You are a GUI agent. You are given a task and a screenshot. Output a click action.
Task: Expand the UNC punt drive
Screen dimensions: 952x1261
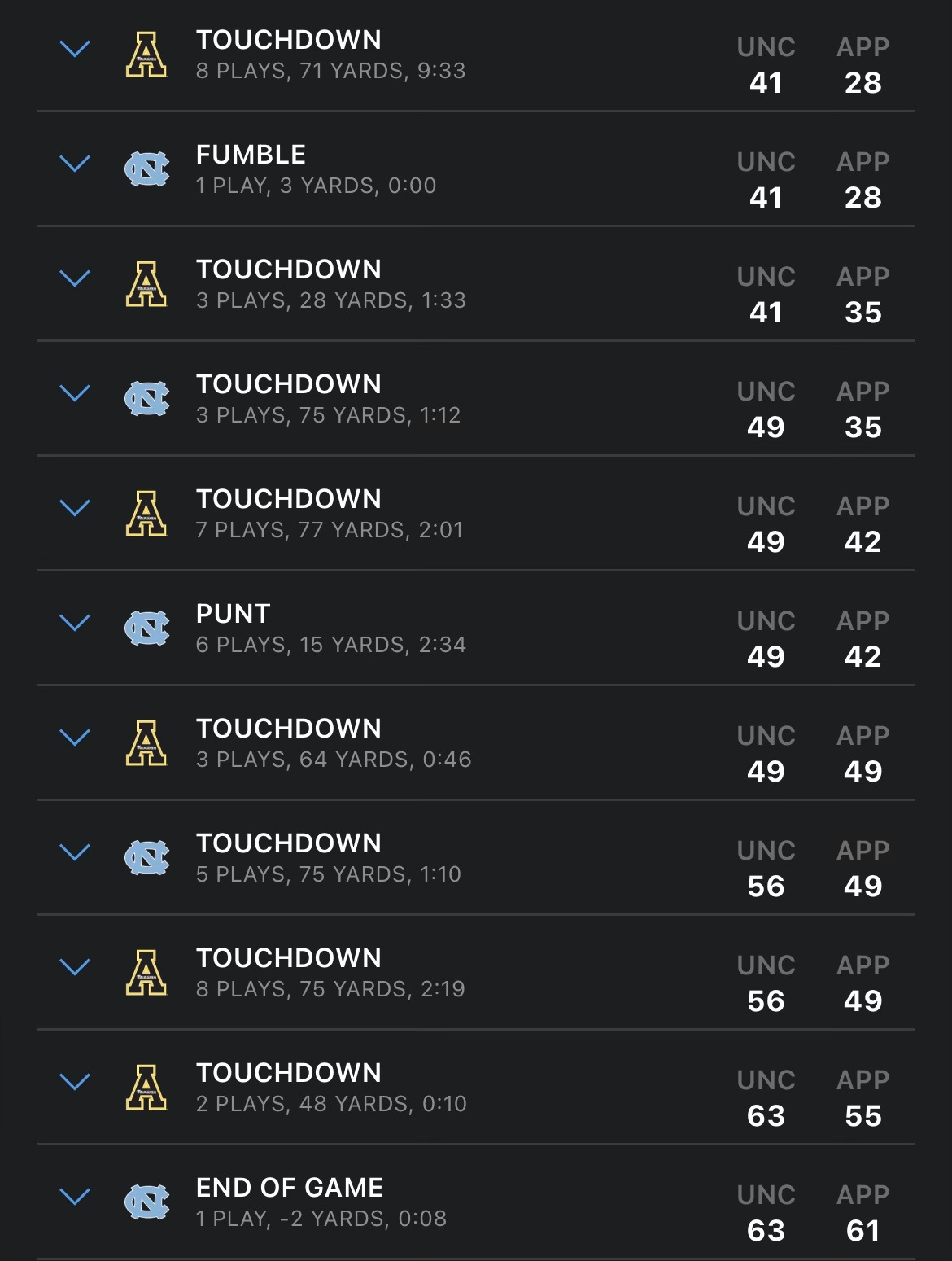click(x=75, y=624)
